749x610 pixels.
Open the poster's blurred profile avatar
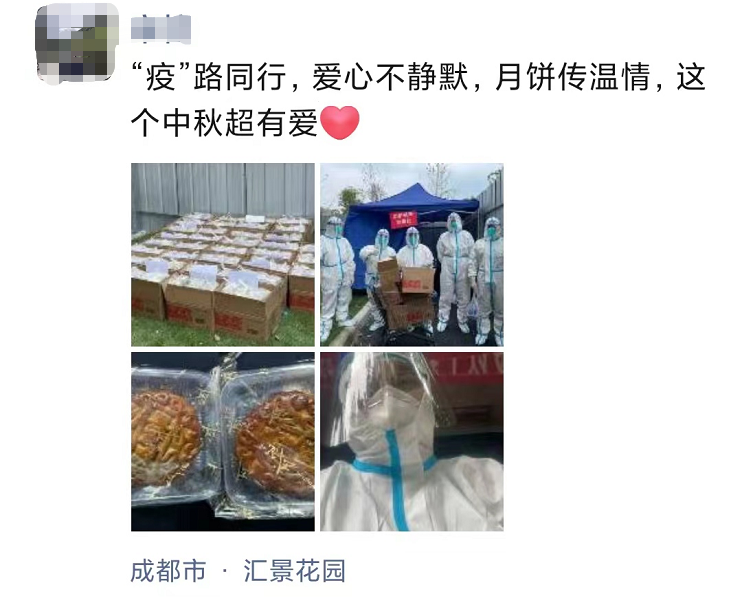tap(73, 42)
